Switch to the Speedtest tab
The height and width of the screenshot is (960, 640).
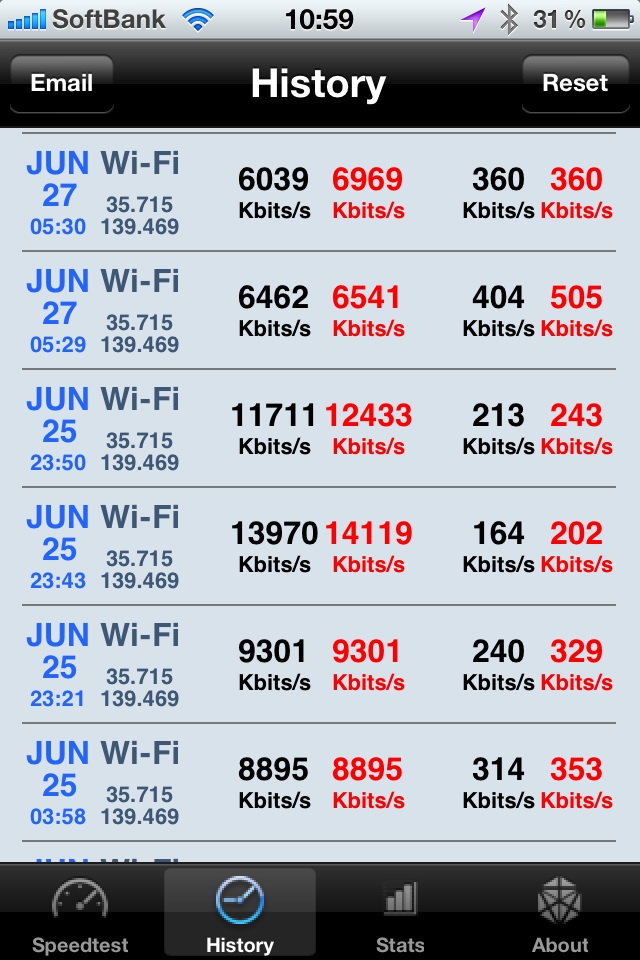[x=80, y=915]
